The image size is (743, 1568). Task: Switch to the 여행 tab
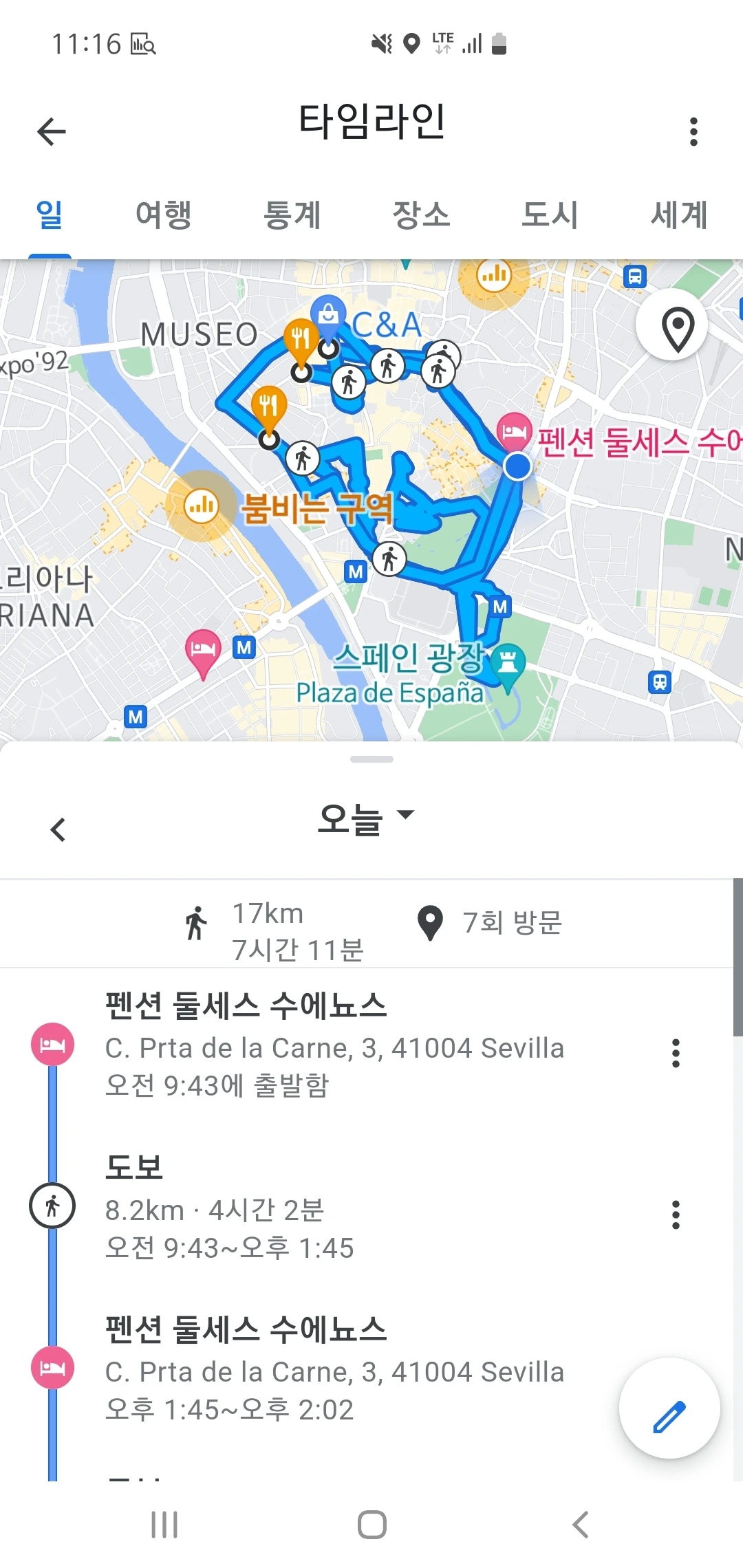click(164, 215)
